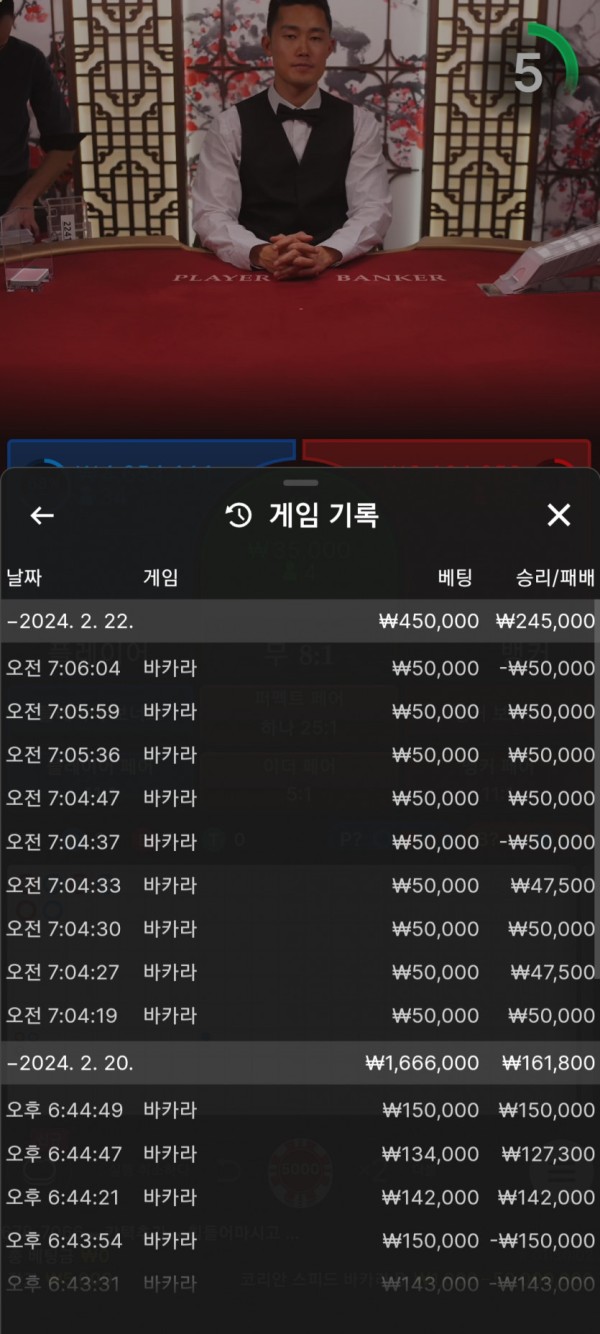
Task: Go back from the game history panel
Action: (41, 516)
